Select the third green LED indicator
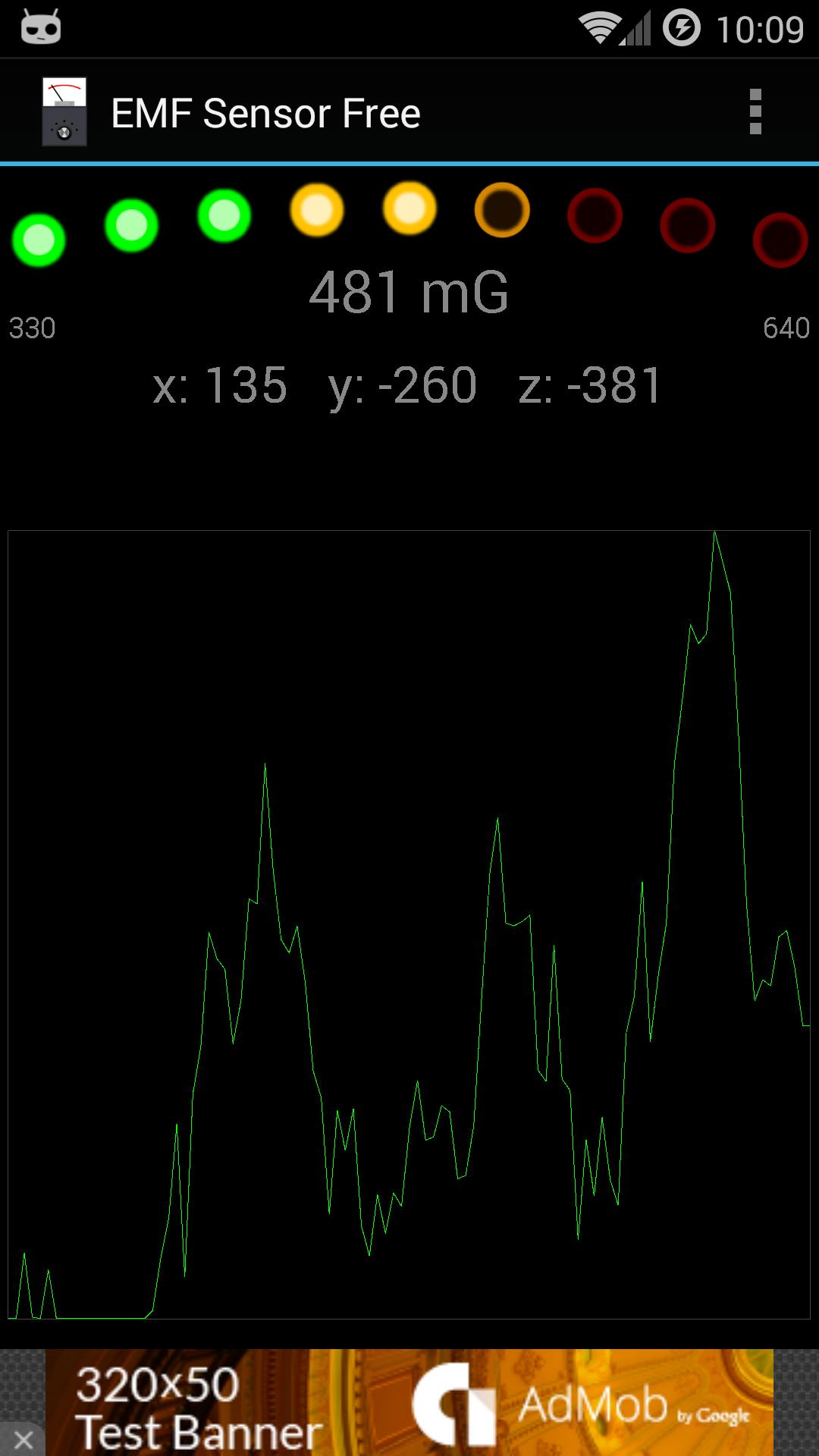 click(x=224, y=217)
